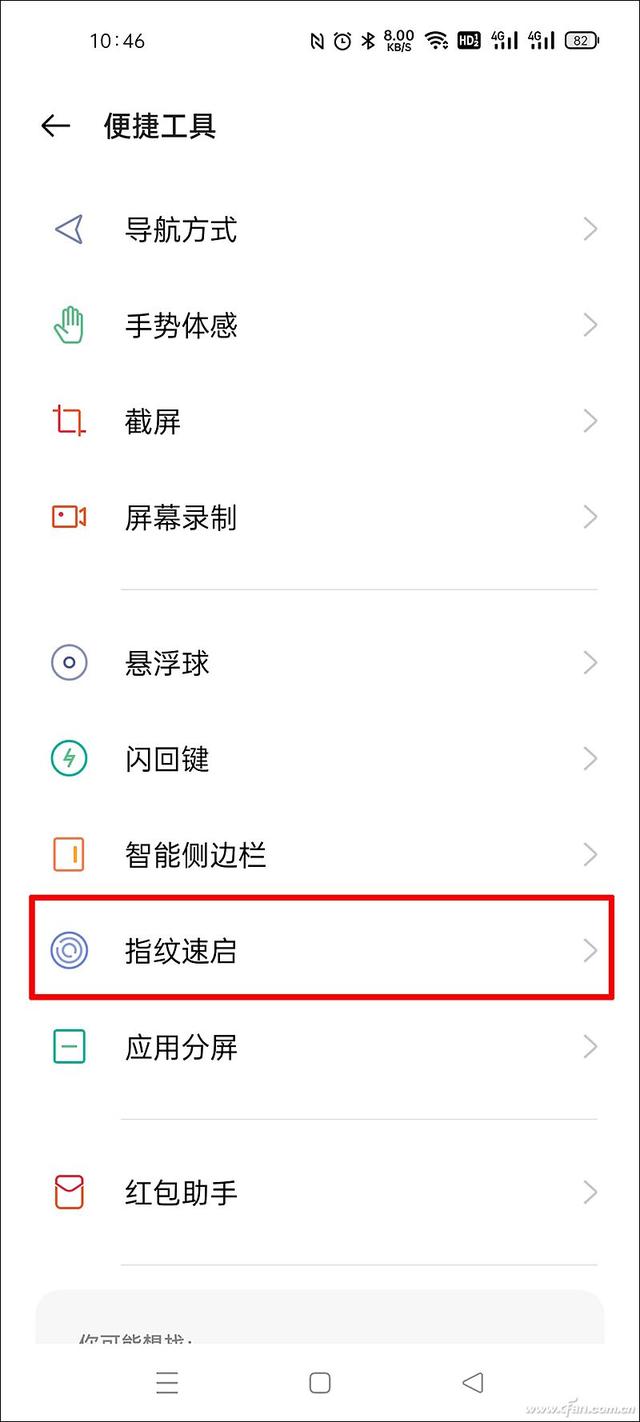Tap the 悬浮球 row

coord(320,663)
